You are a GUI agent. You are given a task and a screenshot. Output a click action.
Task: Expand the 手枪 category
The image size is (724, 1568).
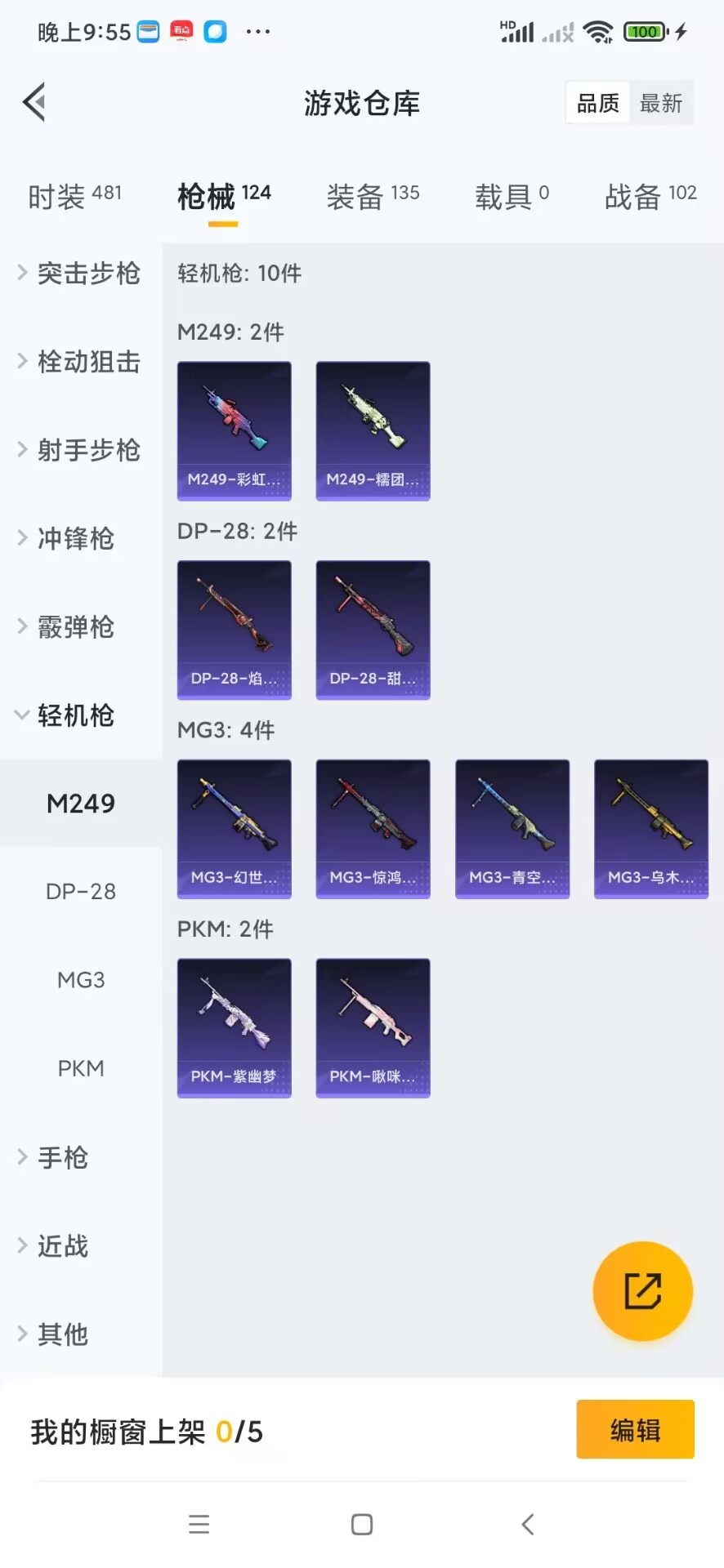[x=62, y=1157]
